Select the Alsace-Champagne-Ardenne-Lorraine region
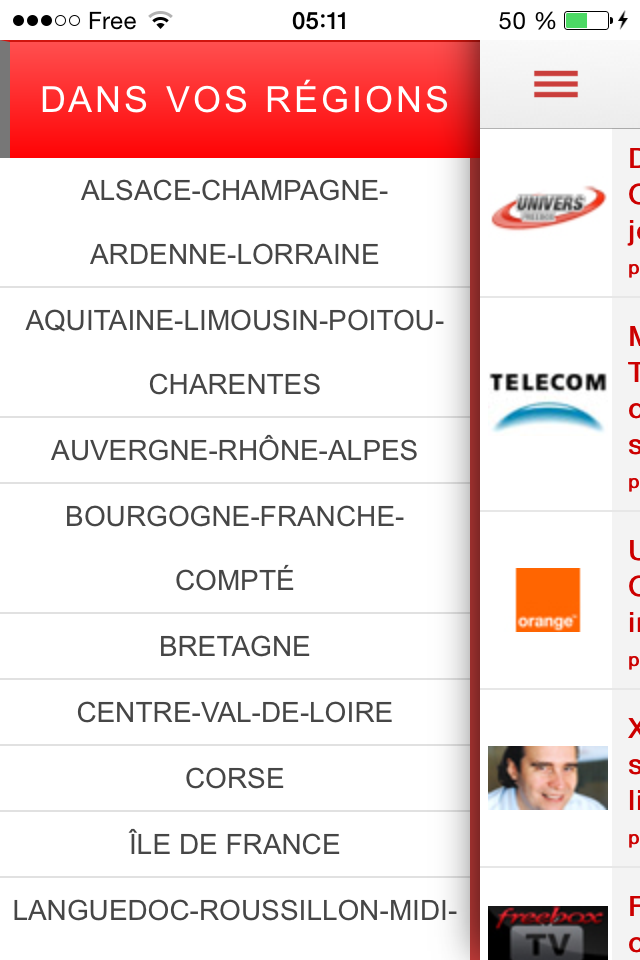This screenshot has height=960, width=640. [x=234, y=222]
